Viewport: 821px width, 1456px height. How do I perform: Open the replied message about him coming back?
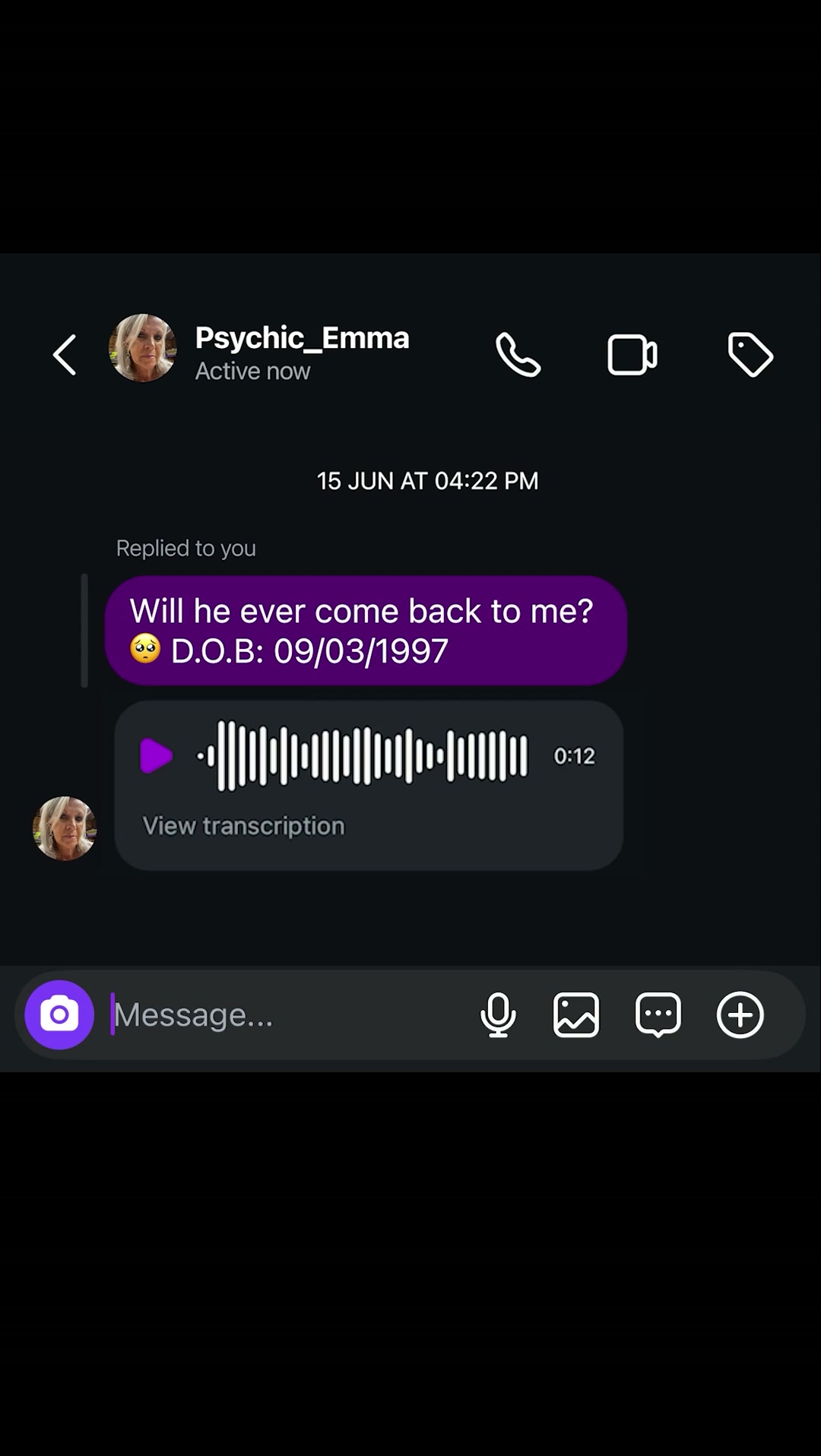click(x=366, y=631)
